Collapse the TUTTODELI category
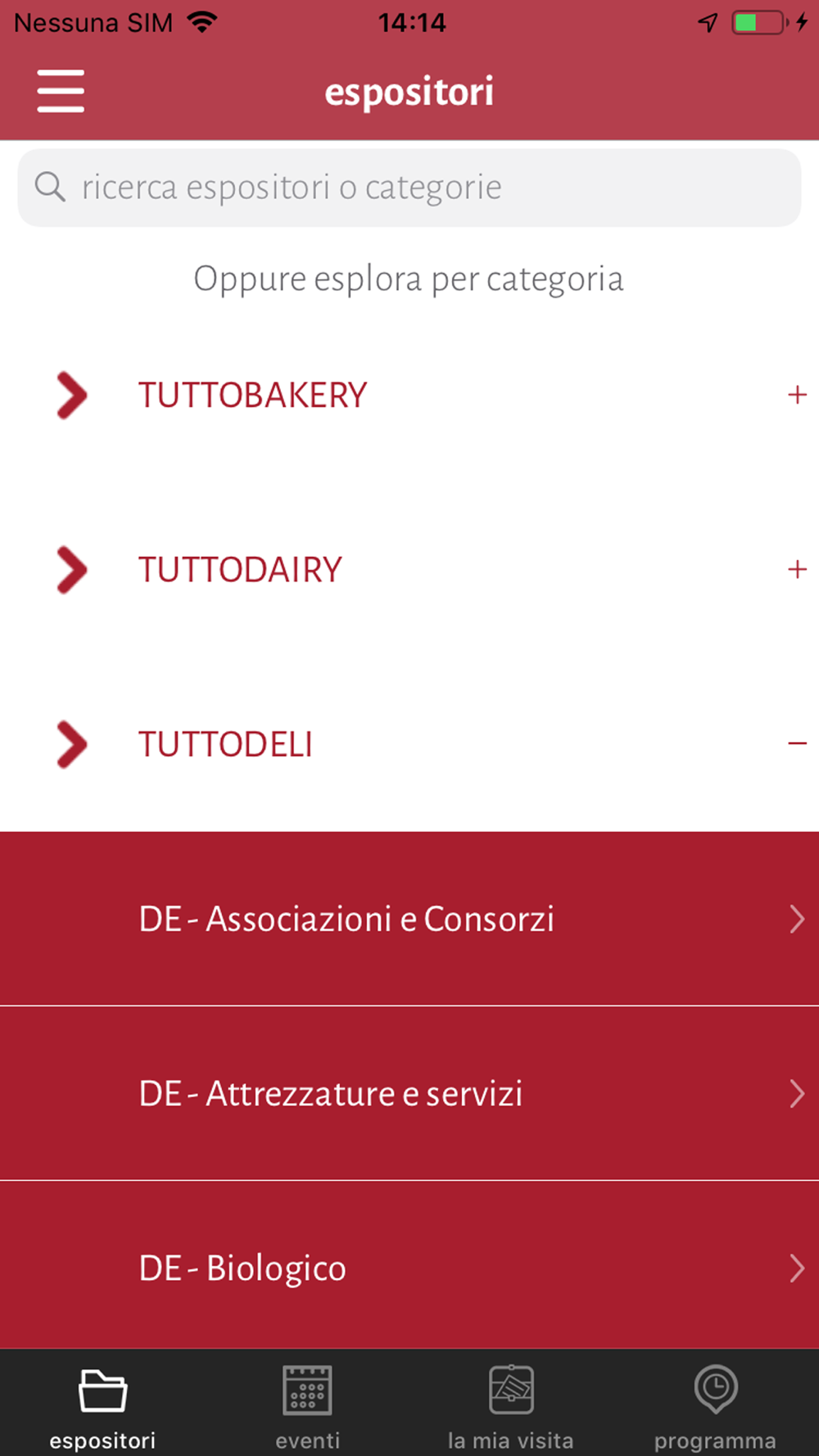Viewport: 819px width, 1456px height. pyautogui.click(x=409, y=744)
